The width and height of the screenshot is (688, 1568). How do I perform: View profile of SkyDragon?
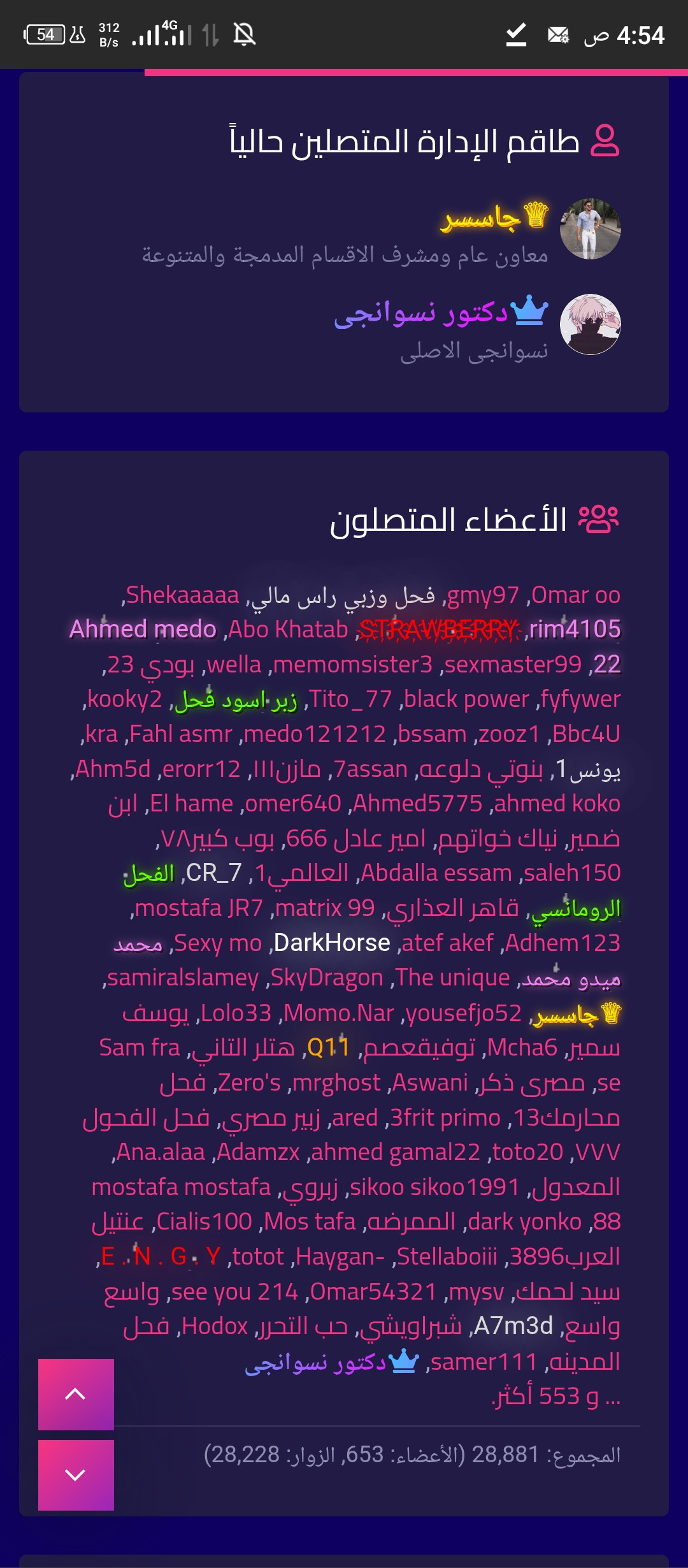click(327, 978)
